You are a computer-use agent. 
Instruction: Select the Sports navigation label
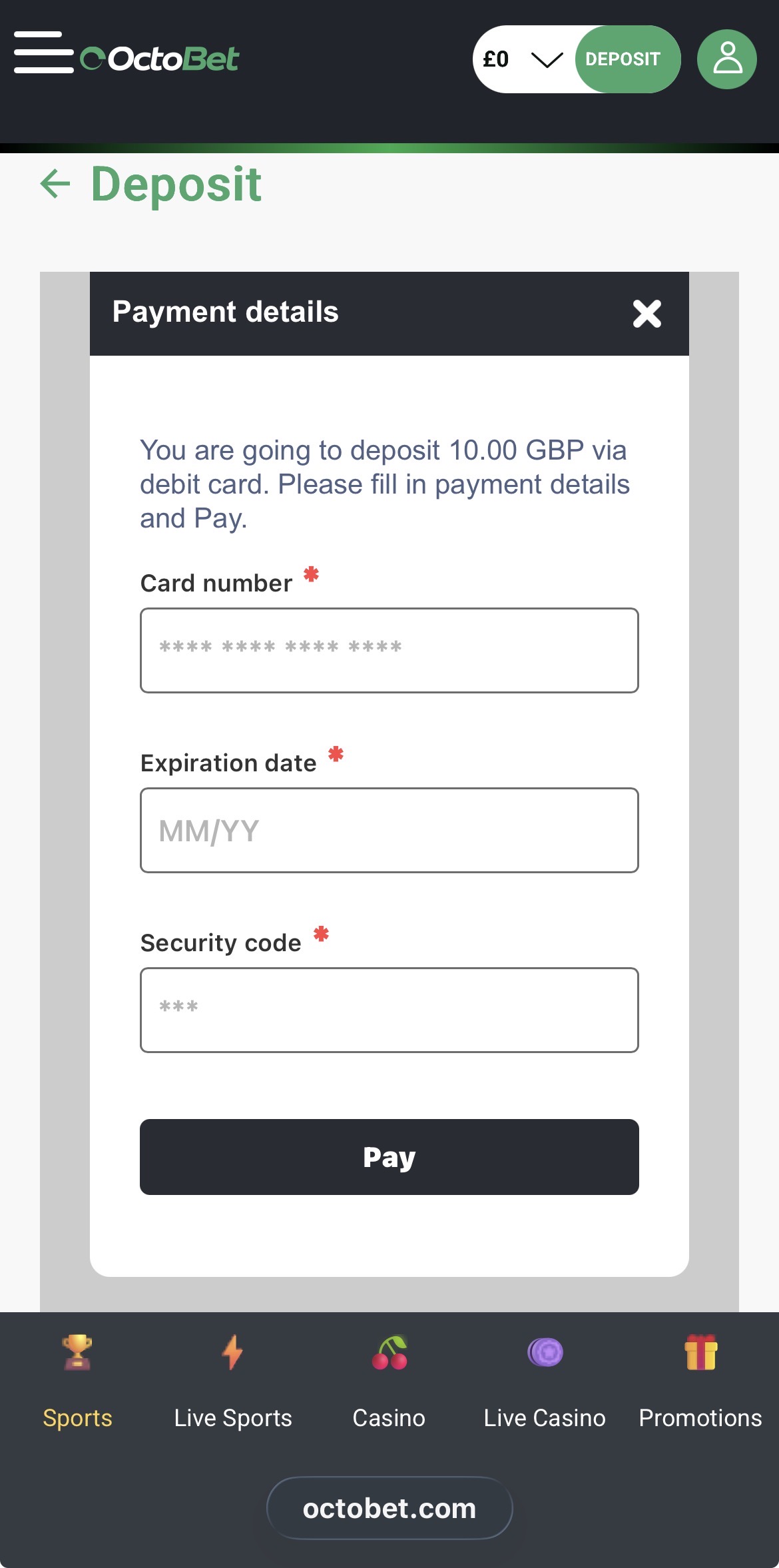(x=77, y=1417)
